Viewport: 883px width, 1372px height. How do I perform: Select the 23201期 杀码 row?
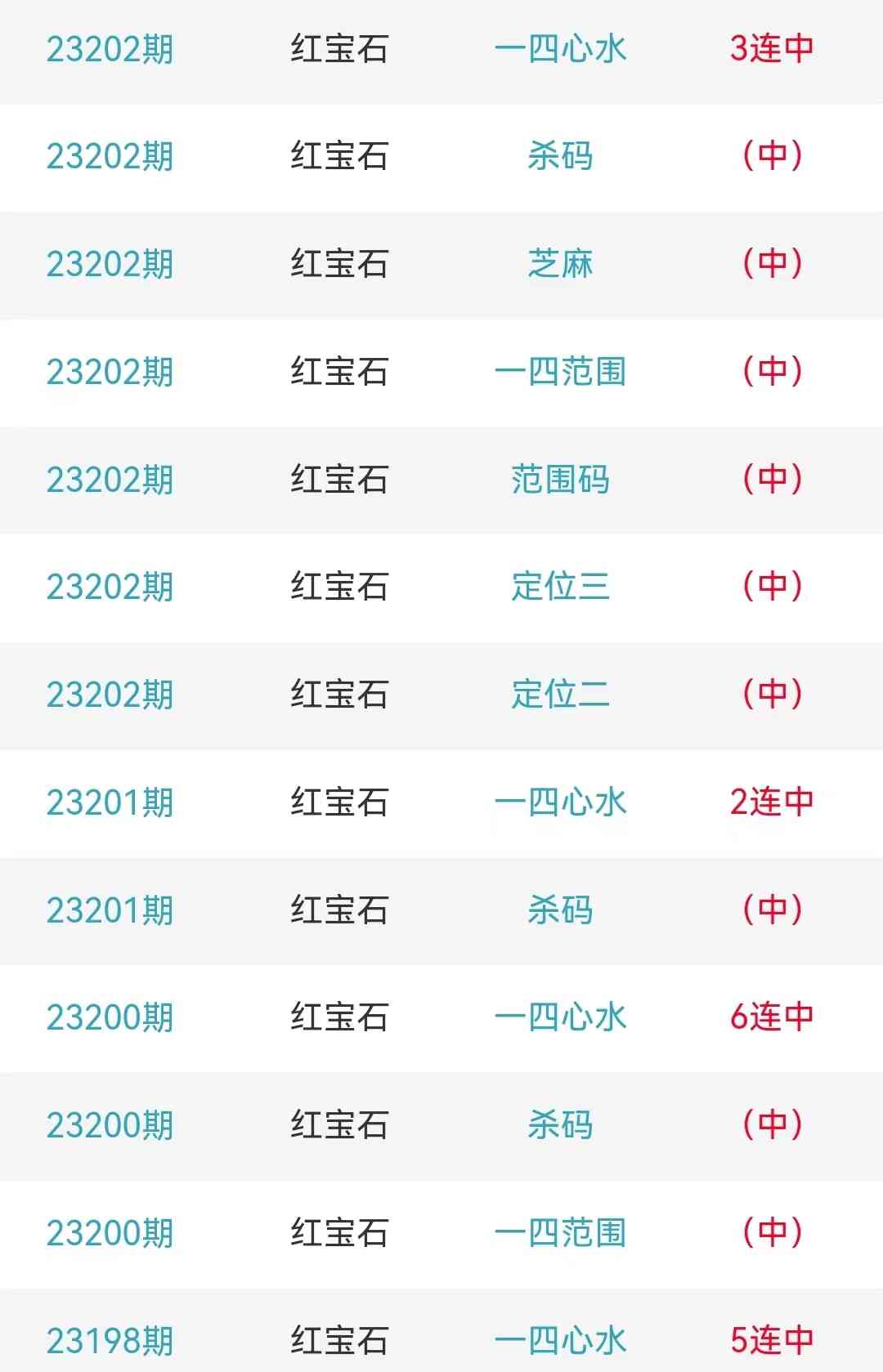[x=560, y=910]
